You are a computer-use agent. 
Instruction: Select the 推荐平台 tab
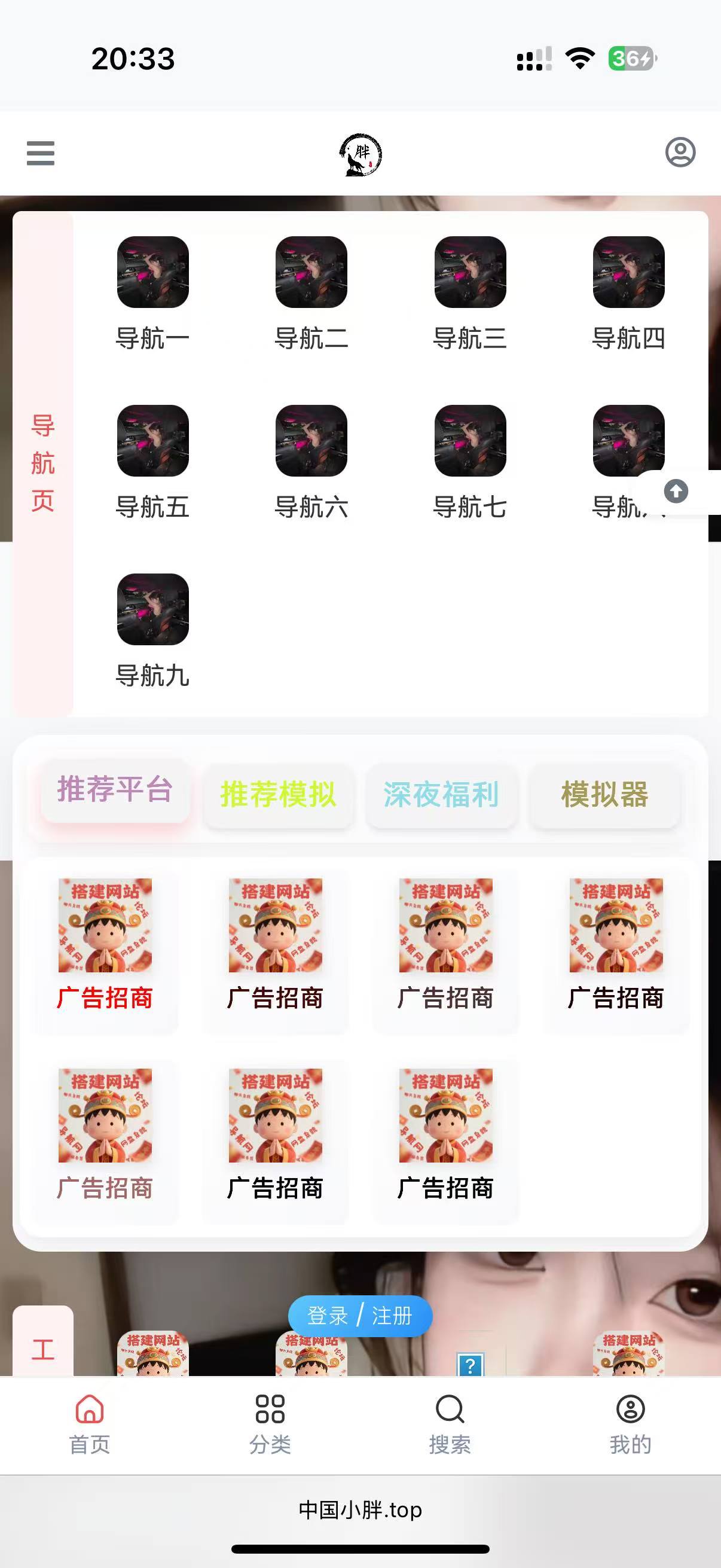click(x=115, y=790)
